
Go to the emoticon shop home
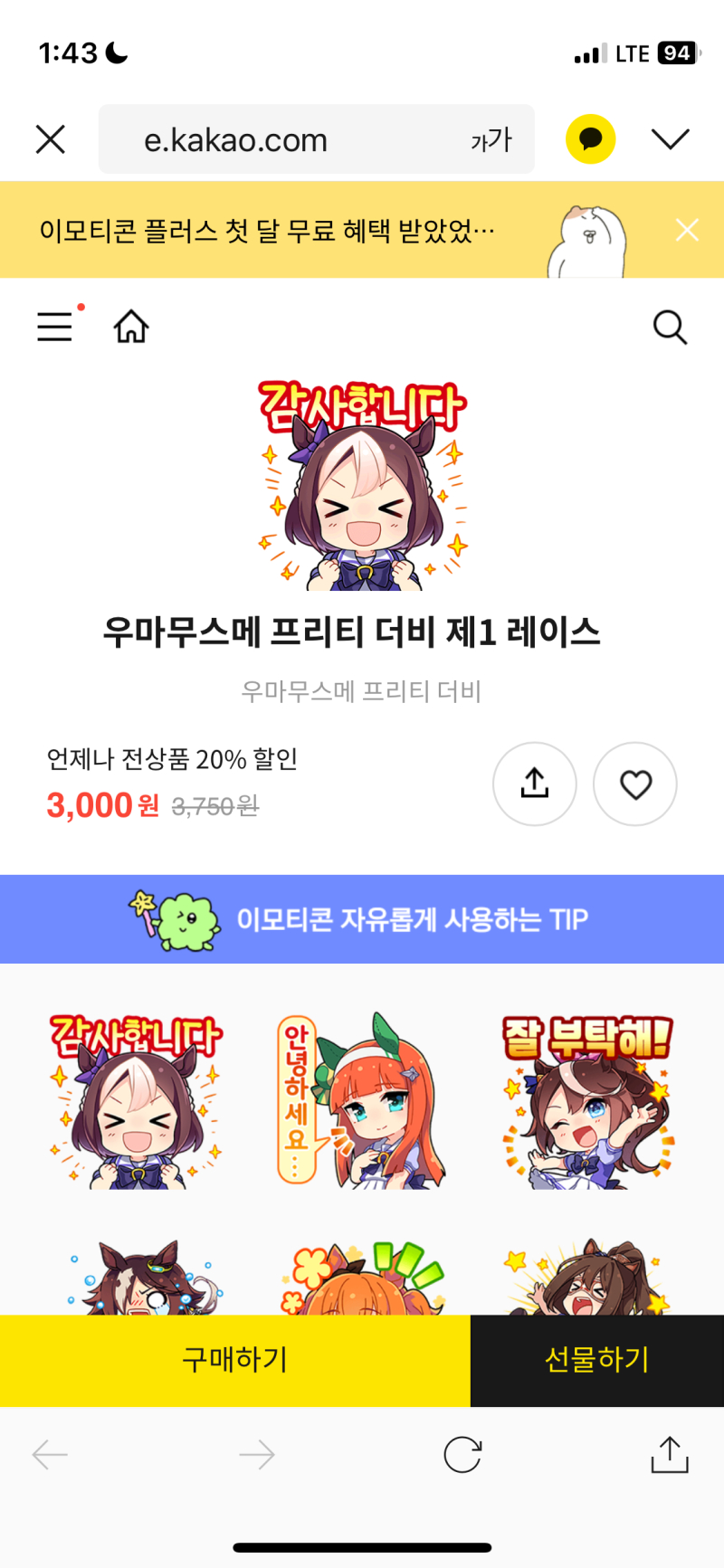click(x=131, y=327)
